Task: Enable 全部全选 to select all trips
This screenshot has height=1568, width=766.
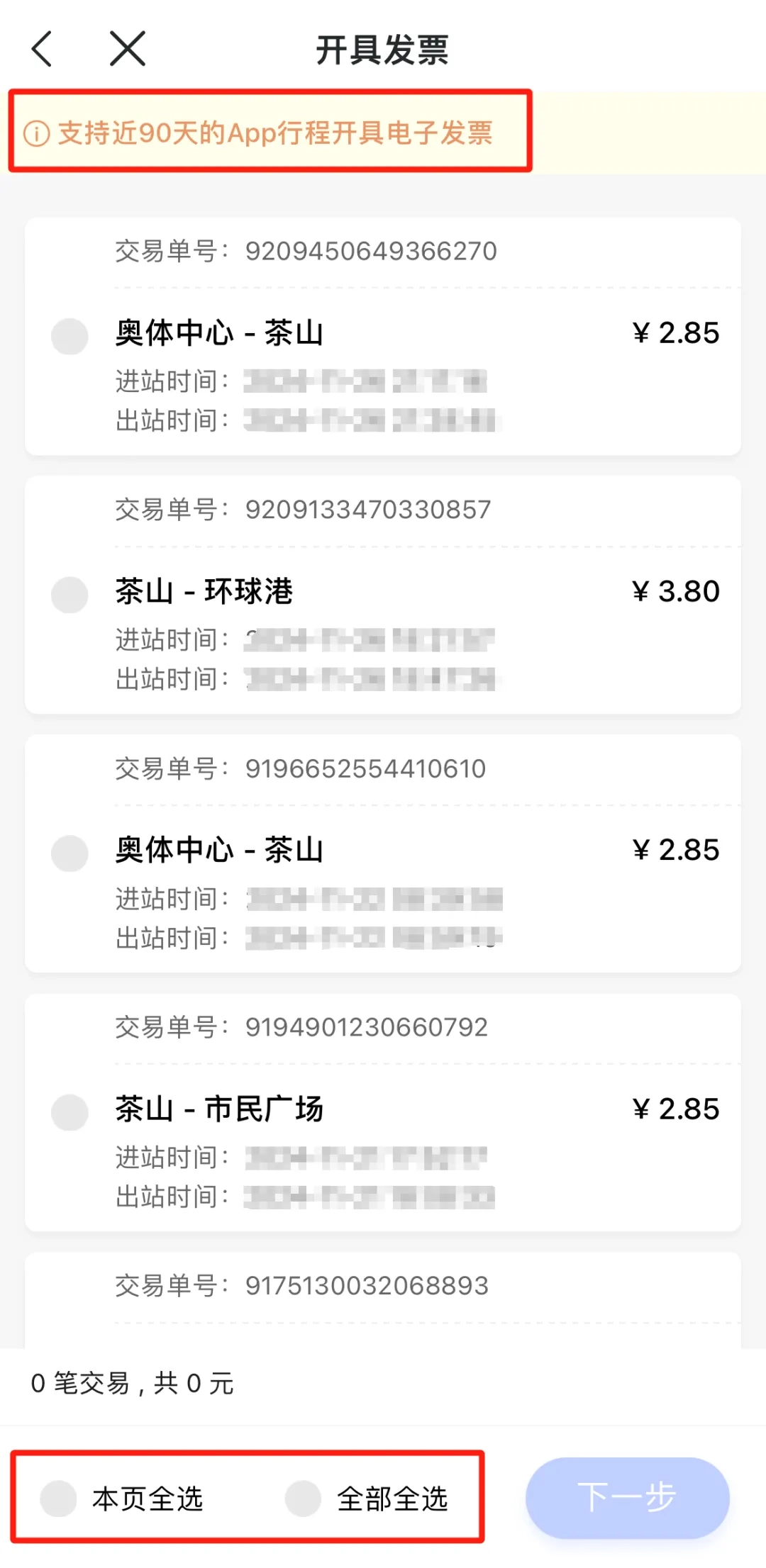Action: tap(304, 1499)
